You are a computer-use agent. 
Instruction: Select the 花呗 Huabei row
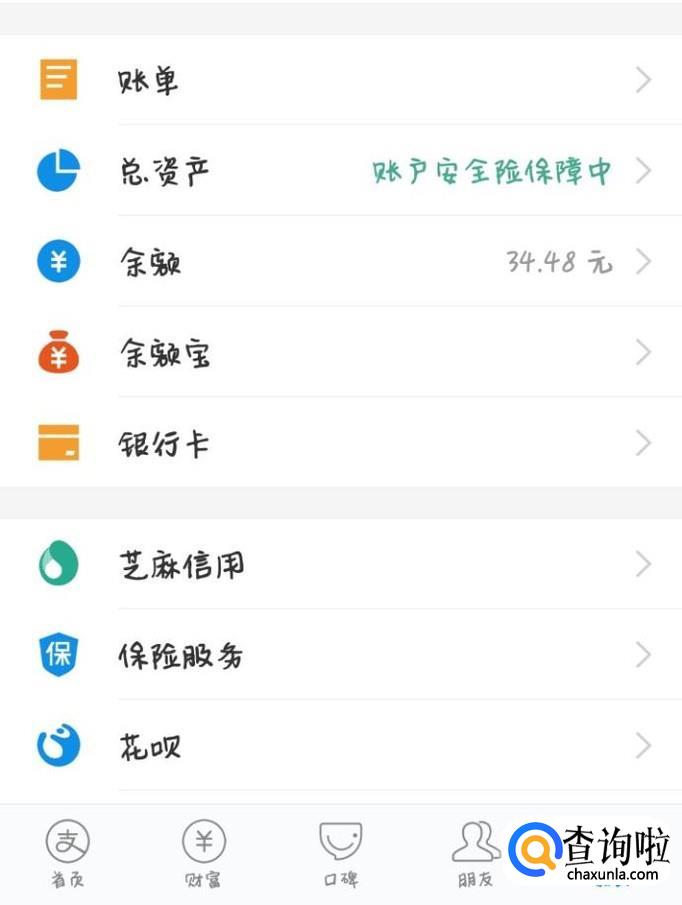click(340, 746)
